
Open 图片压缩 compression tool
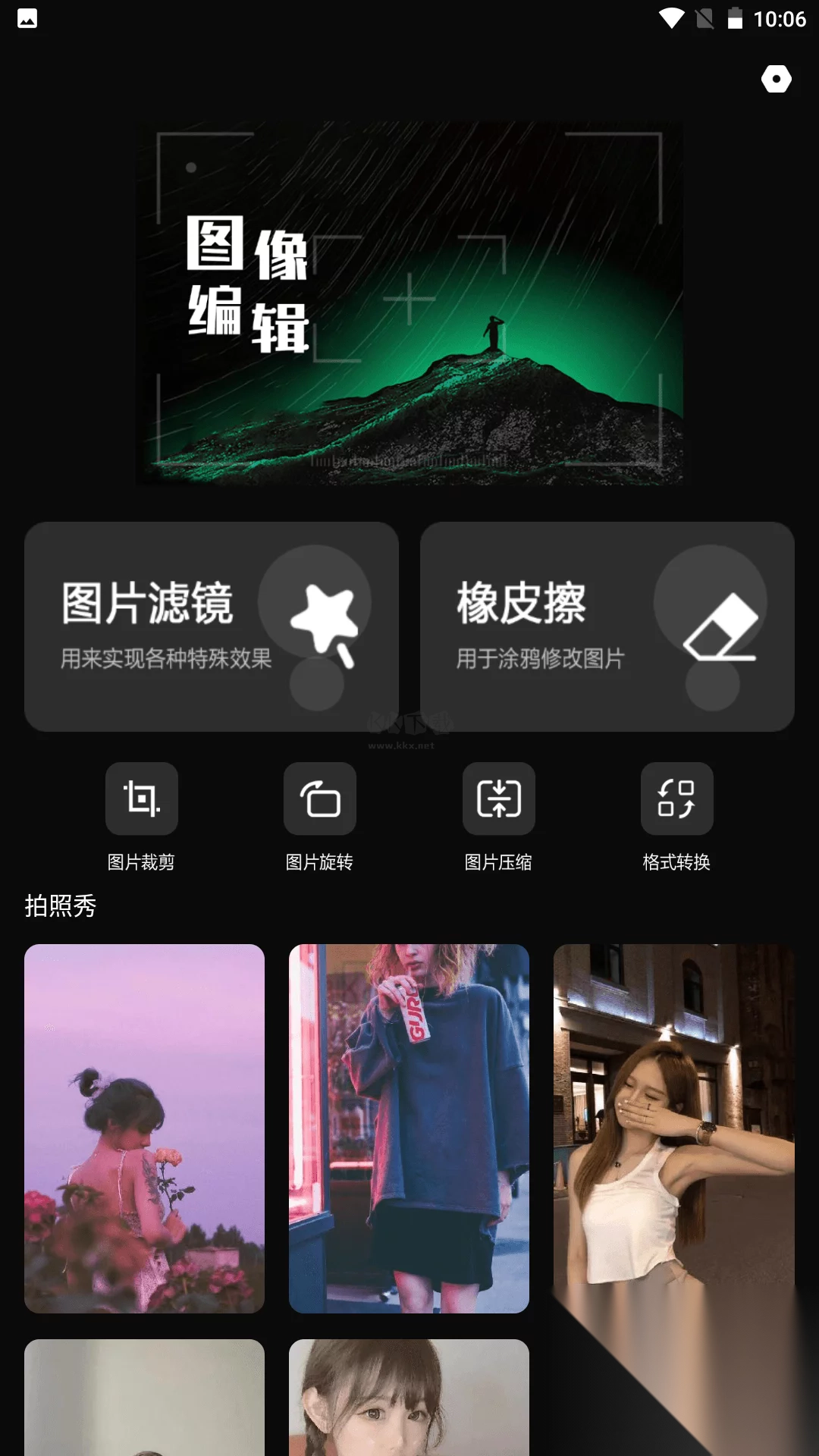(498, 799)
